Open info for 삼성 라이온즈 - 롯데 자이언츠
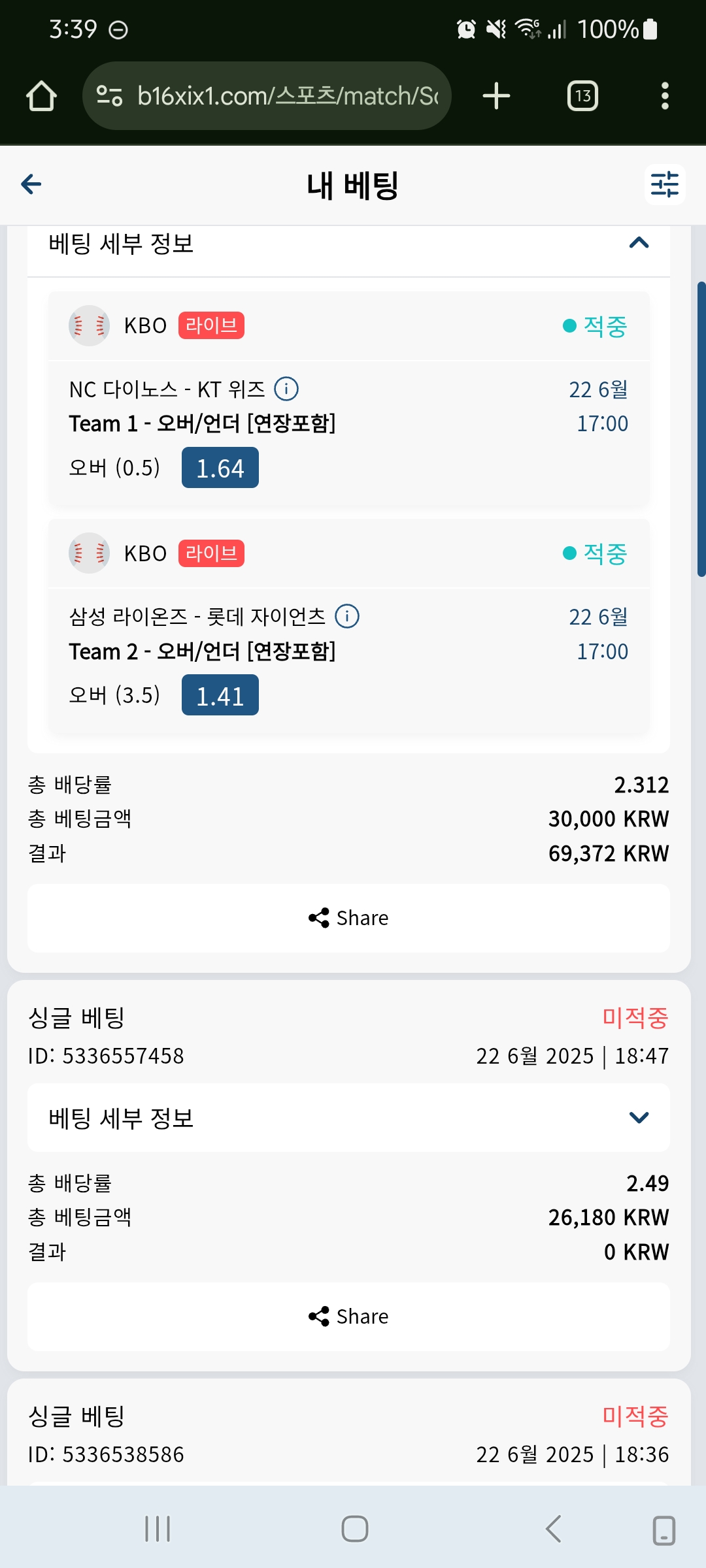This screenshot has height=1568, width=706. pos(347,616)
